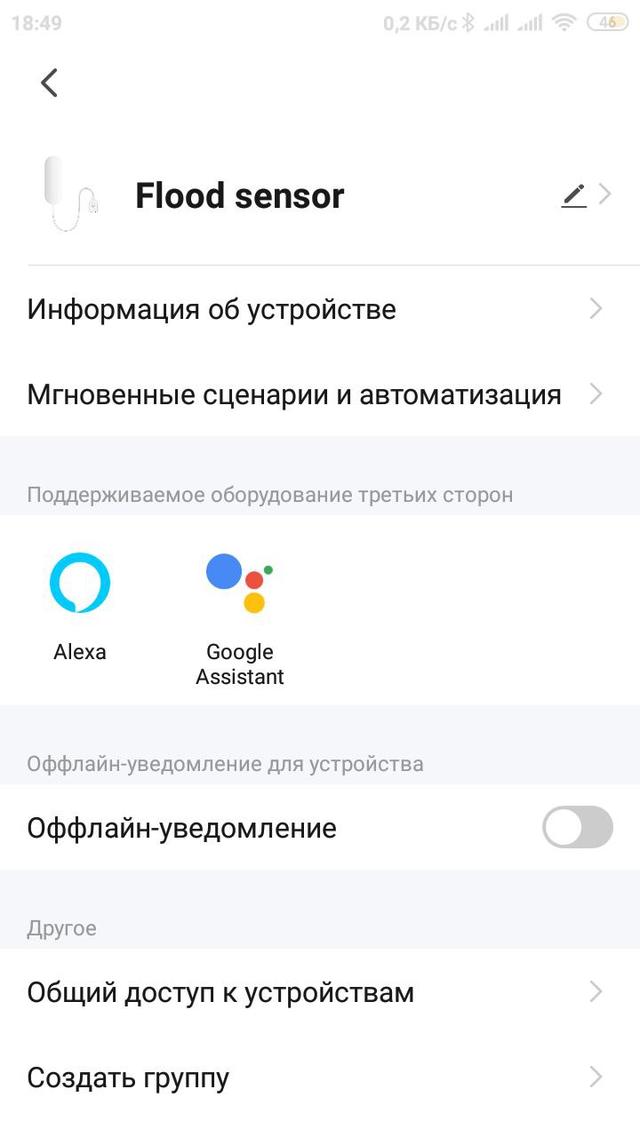Image resolution: width=640 pixels, height=1137 pixels.
Task: Edit the Flood sensor name with the pencil icon
Action: [x=574, y=195]
